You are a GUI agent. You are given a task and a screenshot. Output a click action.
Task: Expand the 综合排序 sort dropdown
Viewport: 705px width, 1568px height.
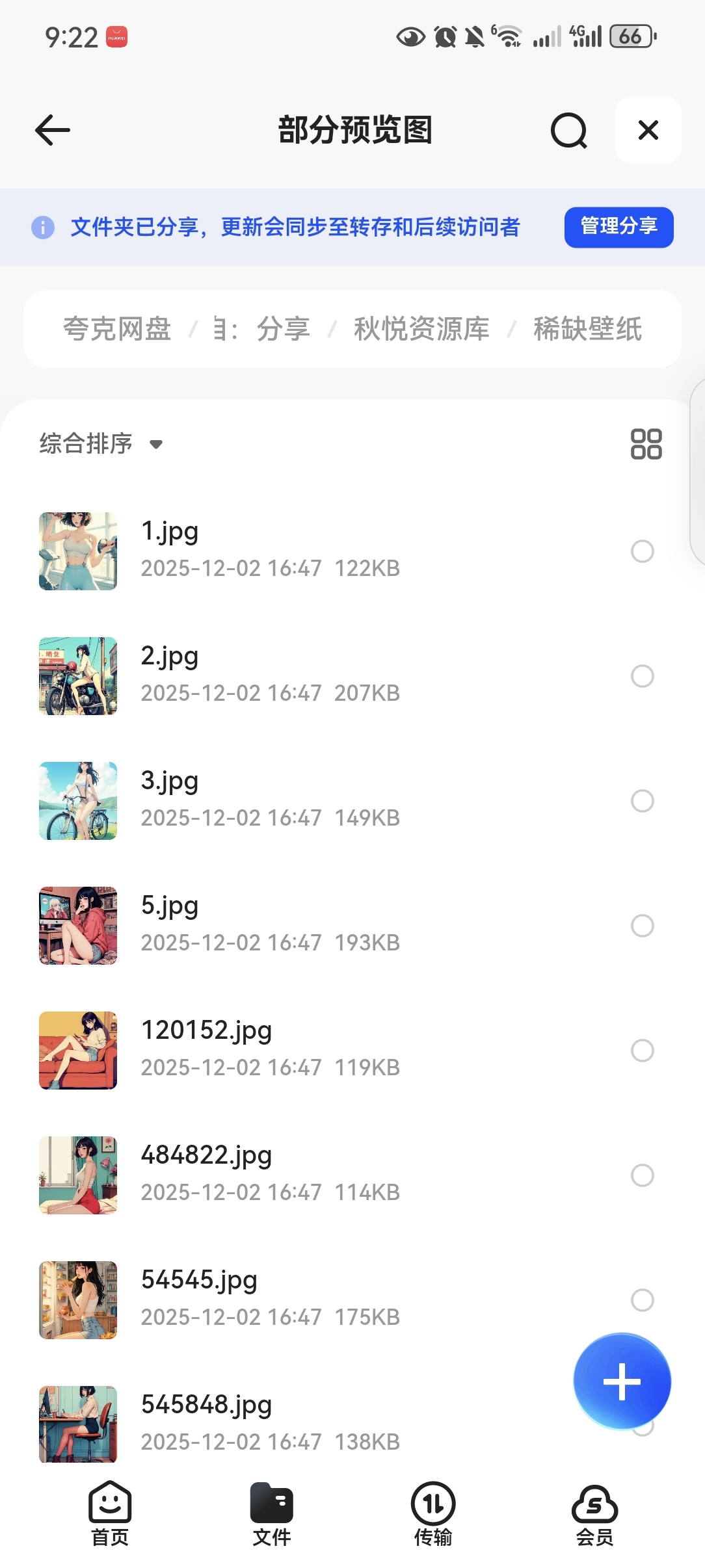point(101,444)
